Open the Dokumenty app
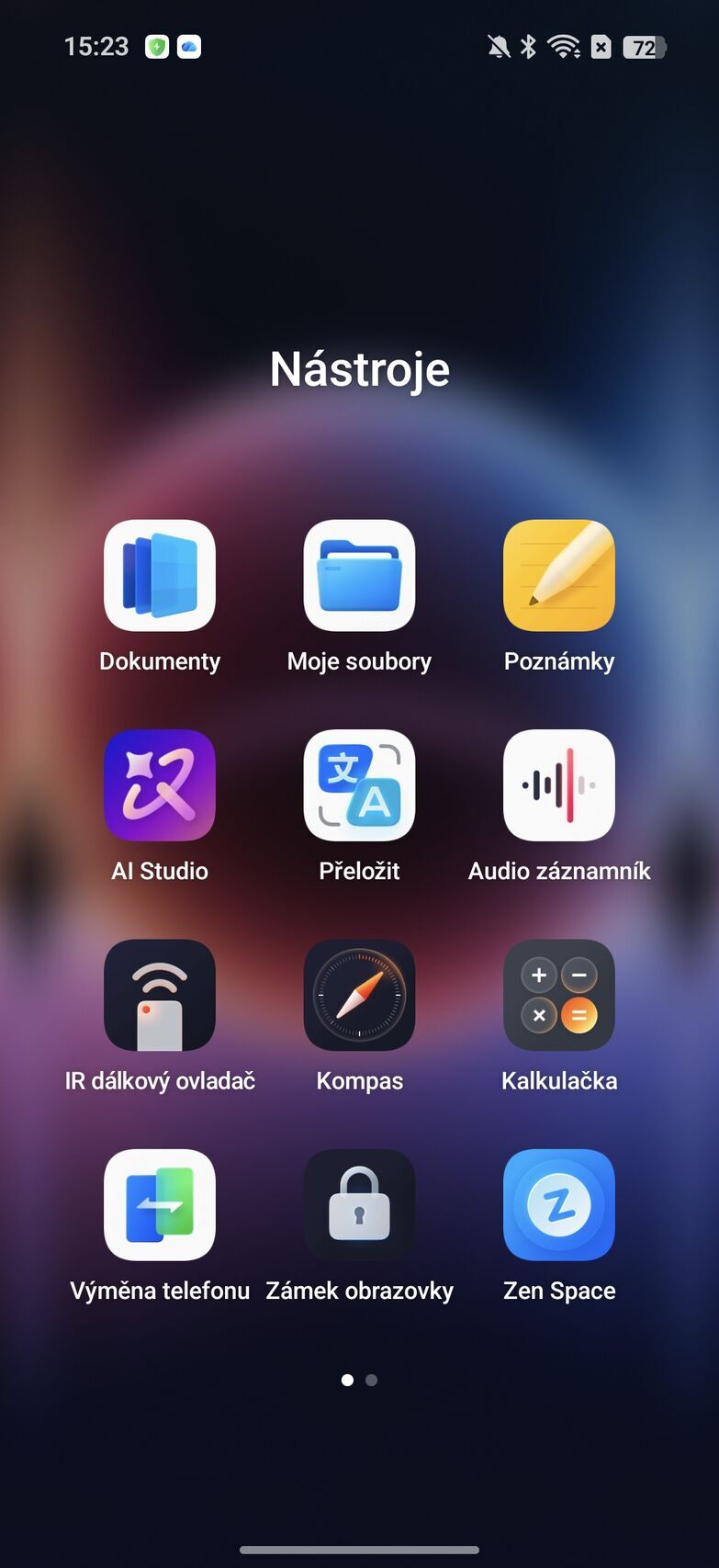The height and width of the screenshot is (1568, 719). point(160,576)
